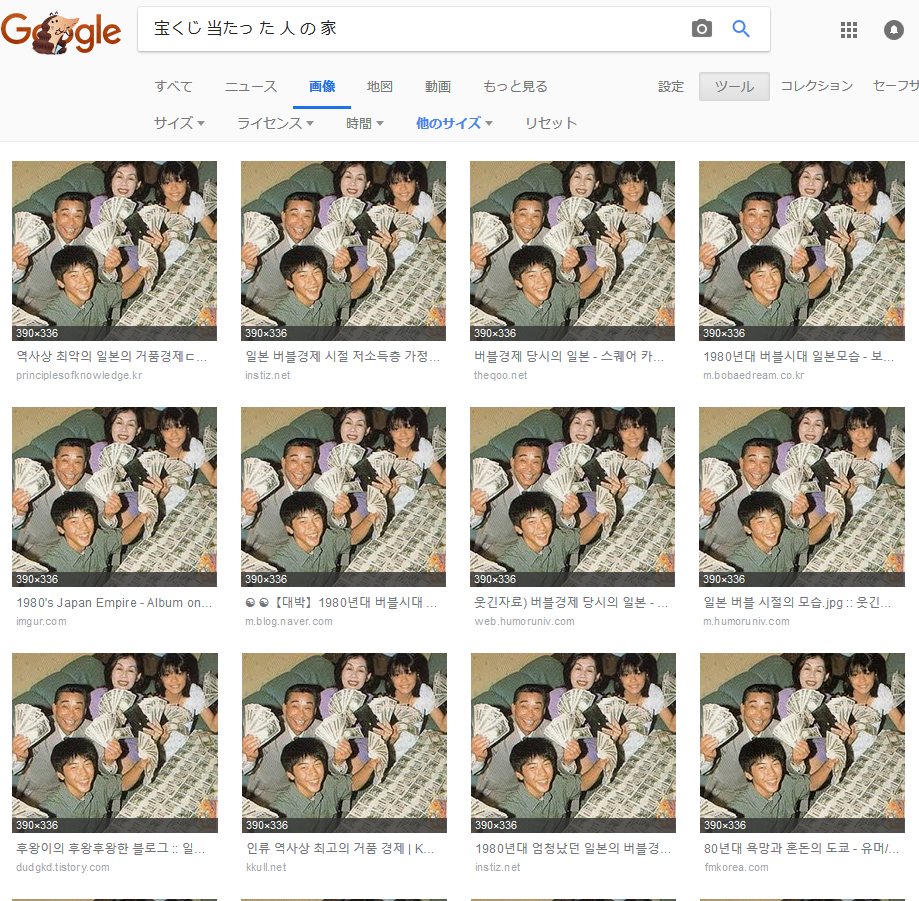Screen dimensions: 919x901
Task: Tap the blue magnifier search button
Action: click(x=741, y=28)
